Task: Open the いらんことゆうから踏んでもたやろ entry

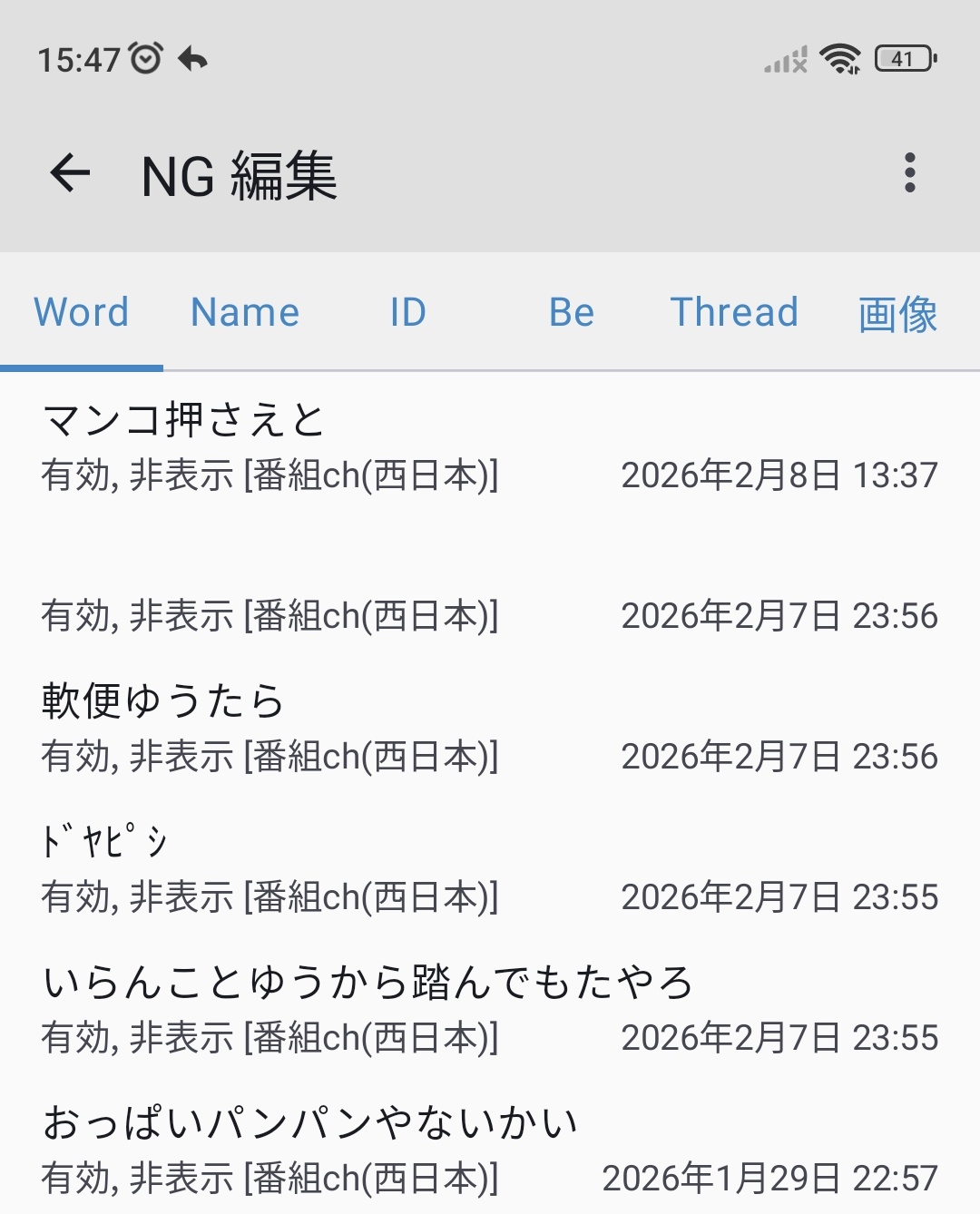Action: (x=490, y=1009)
